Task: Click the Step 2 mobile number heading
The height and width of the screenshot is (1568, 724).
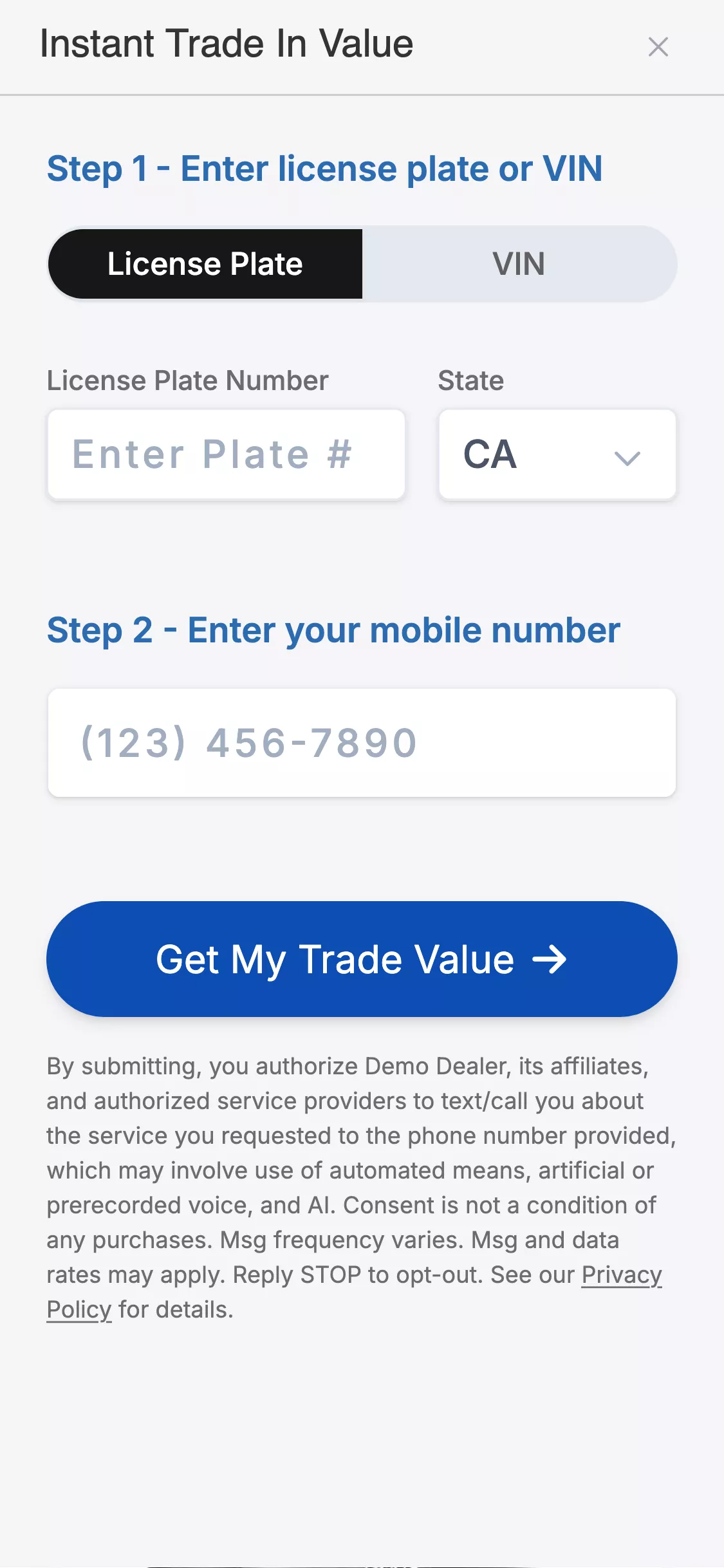Action: tap(333, 631)
